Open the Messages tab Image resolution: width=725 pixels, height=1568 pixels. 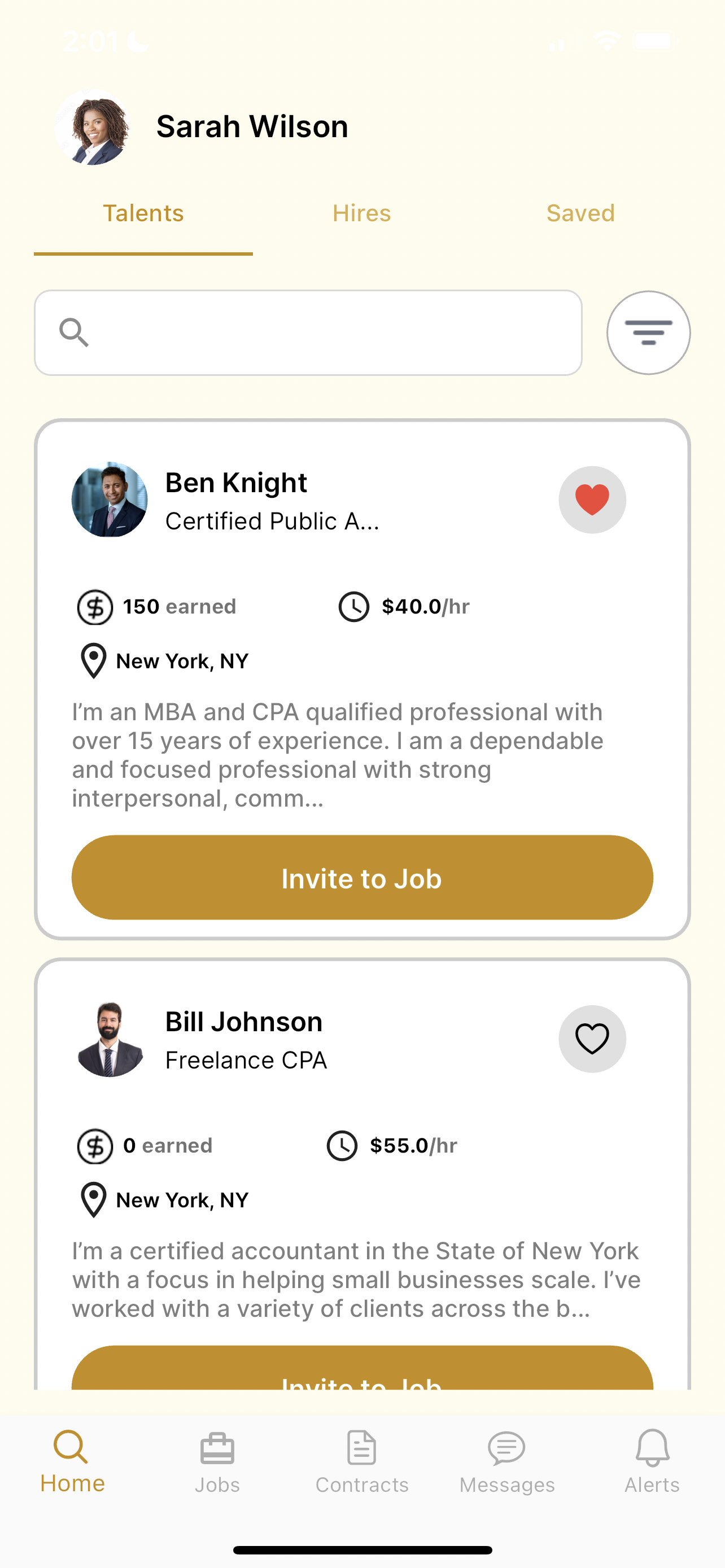coord(506,1462)
